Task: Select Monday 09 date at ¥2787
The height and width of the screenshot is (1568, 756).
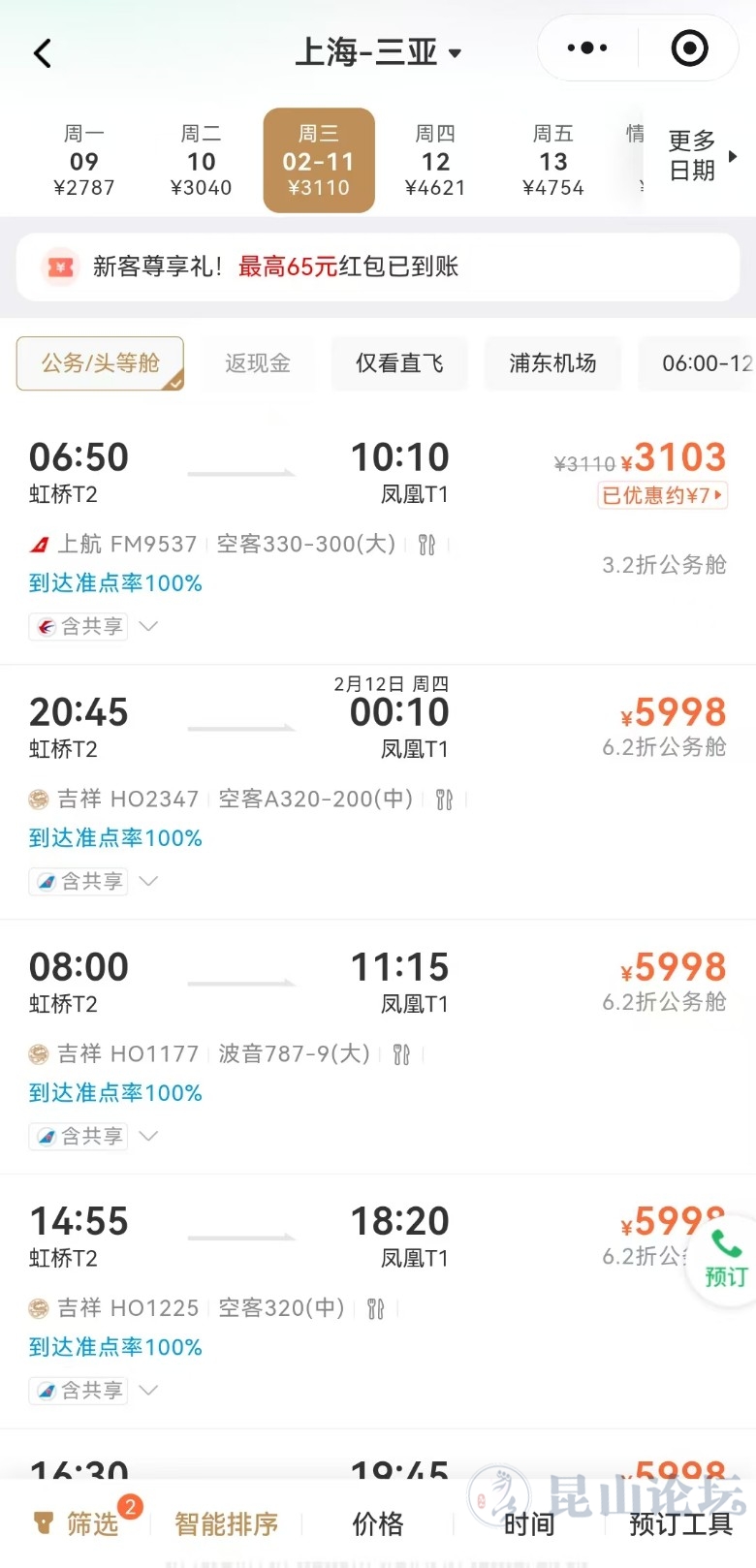Action: point(84,161)
